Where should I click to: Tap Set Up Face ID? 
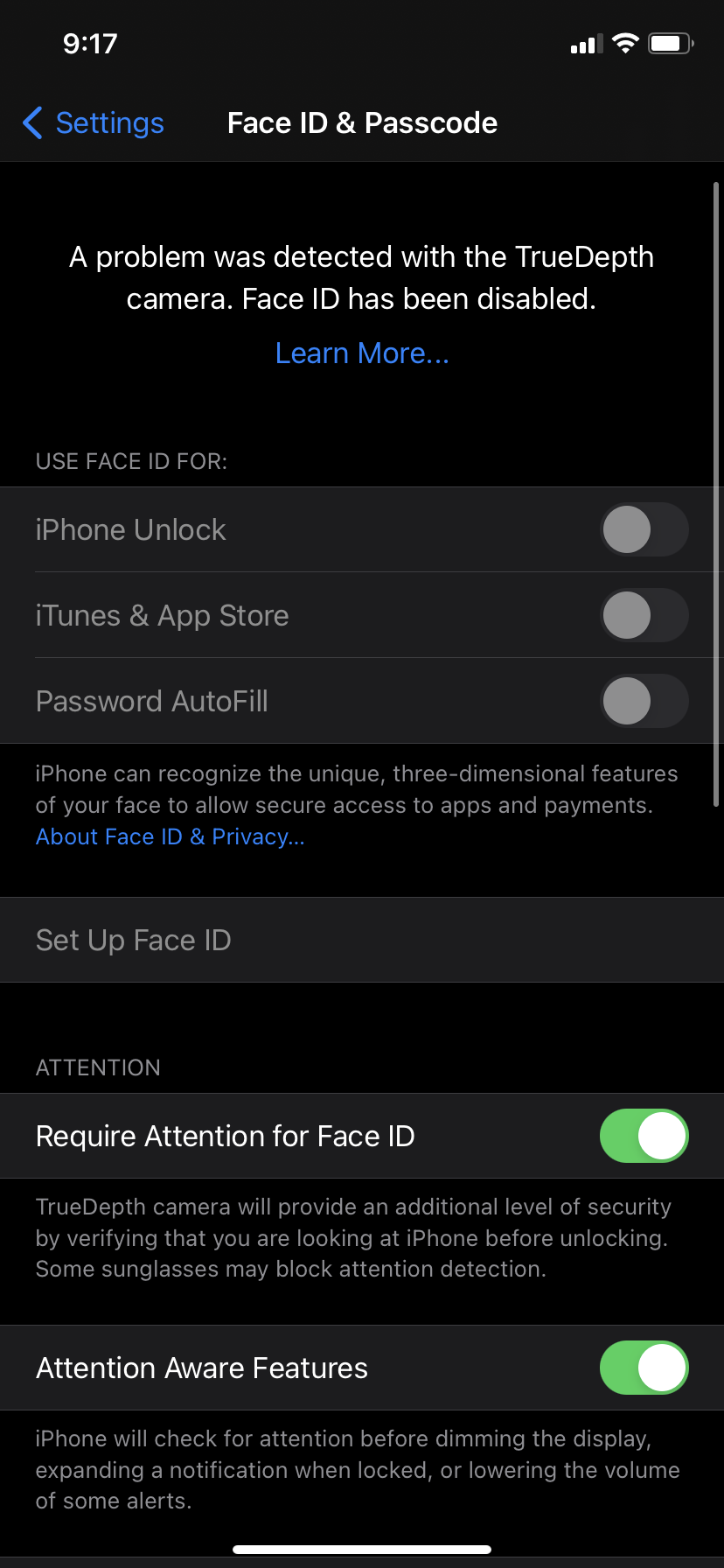pyautogui.click(x=134, y=941)
